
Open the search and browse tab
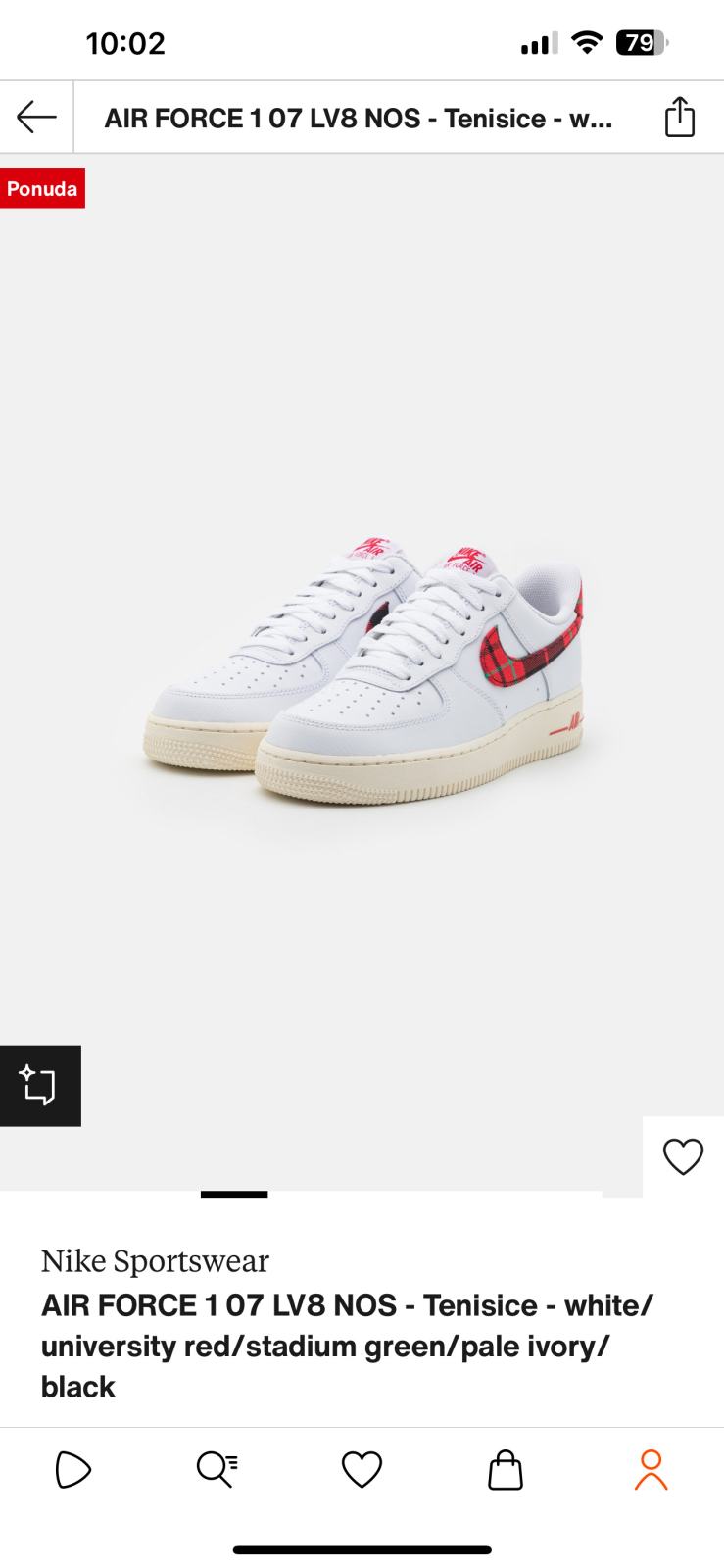217,1470
